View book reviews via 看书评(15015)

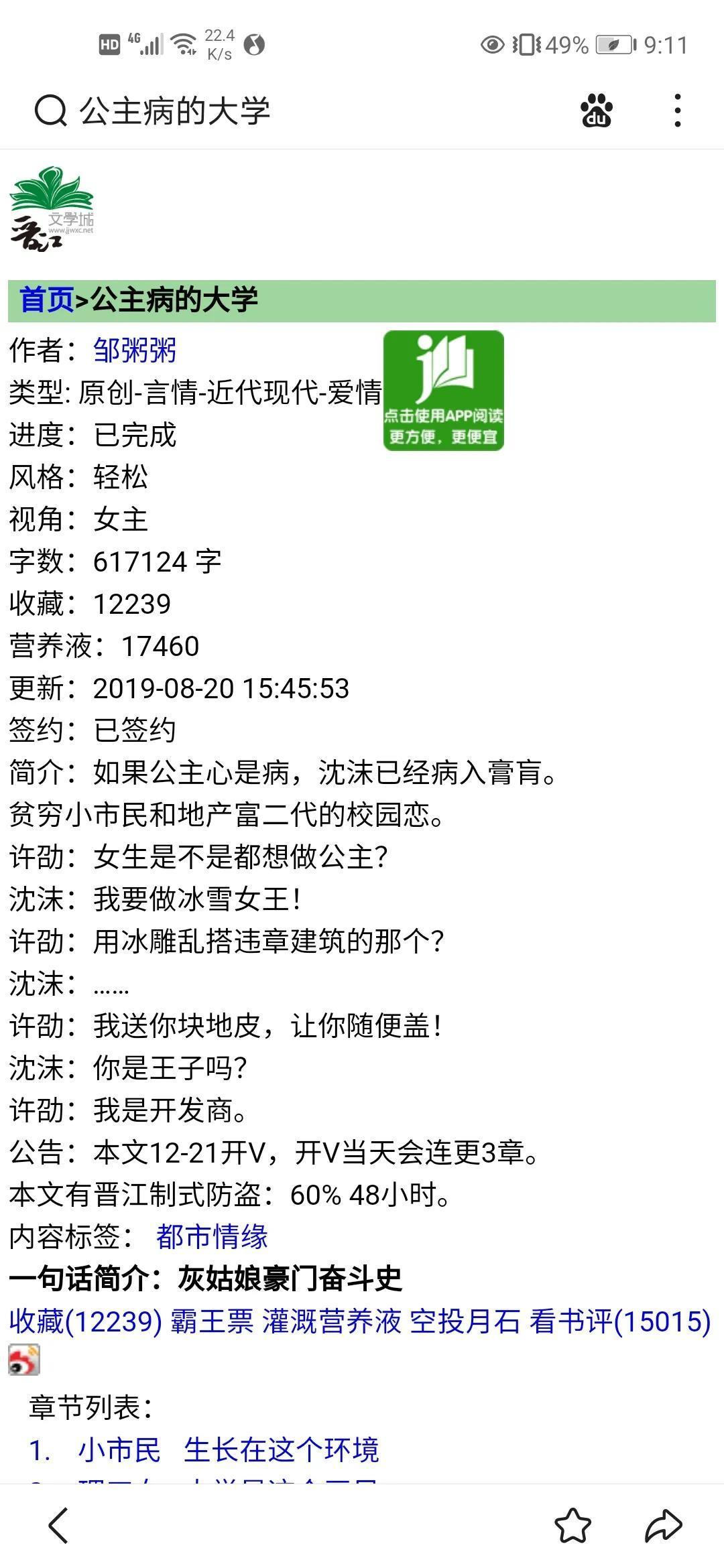tap(619, 1321)
